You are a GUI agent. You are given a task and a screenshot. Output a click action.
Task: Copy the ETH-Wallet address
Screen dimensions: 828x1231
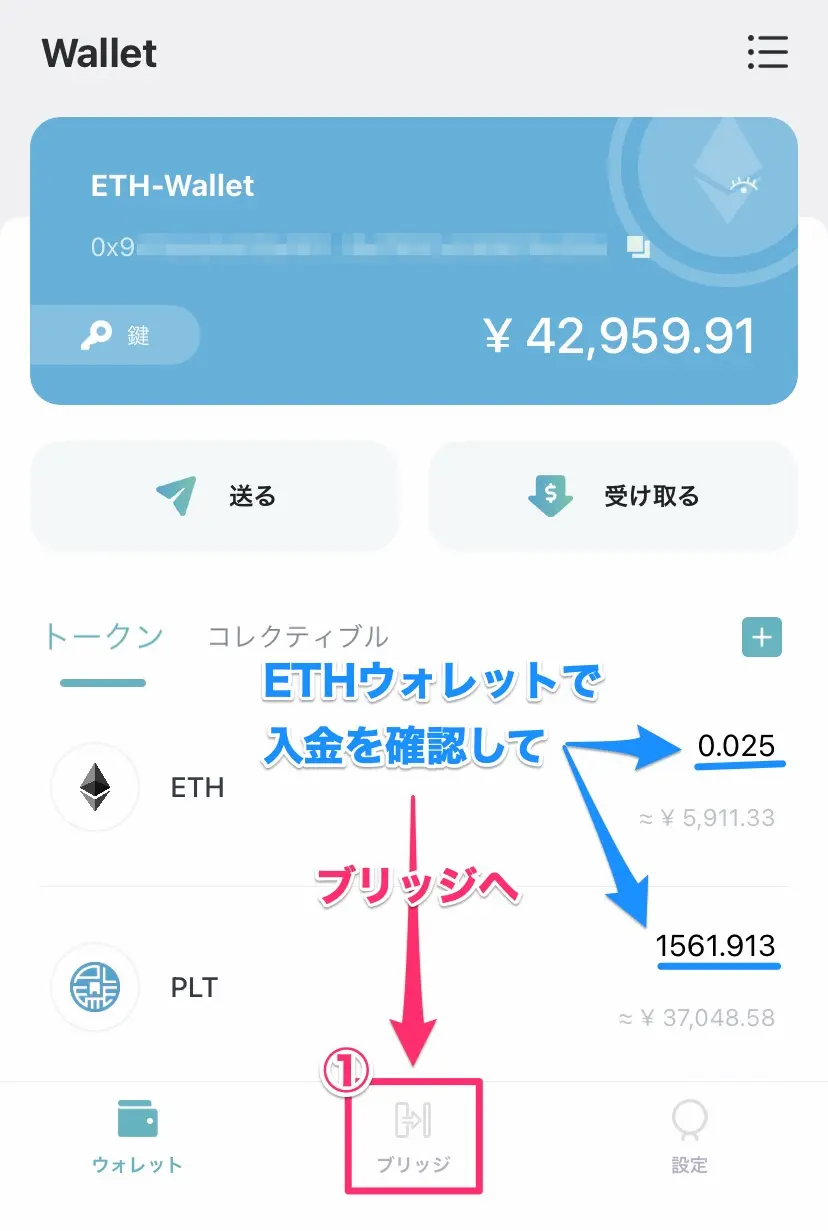click(637, 247)
